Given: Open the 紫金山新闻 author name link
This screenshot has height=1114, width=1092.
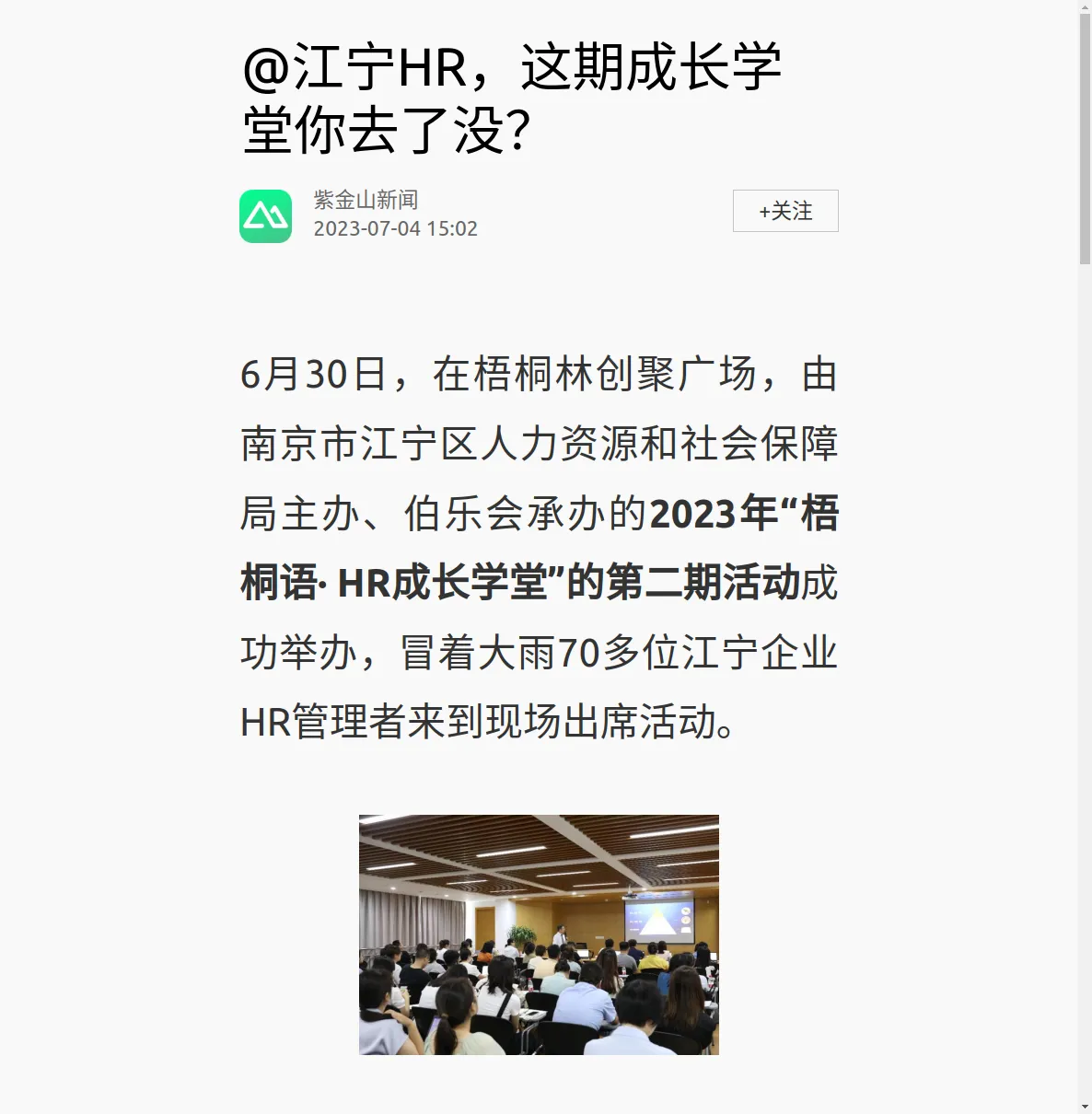Looking at the screenshot, I should click(x=366, y=200).
